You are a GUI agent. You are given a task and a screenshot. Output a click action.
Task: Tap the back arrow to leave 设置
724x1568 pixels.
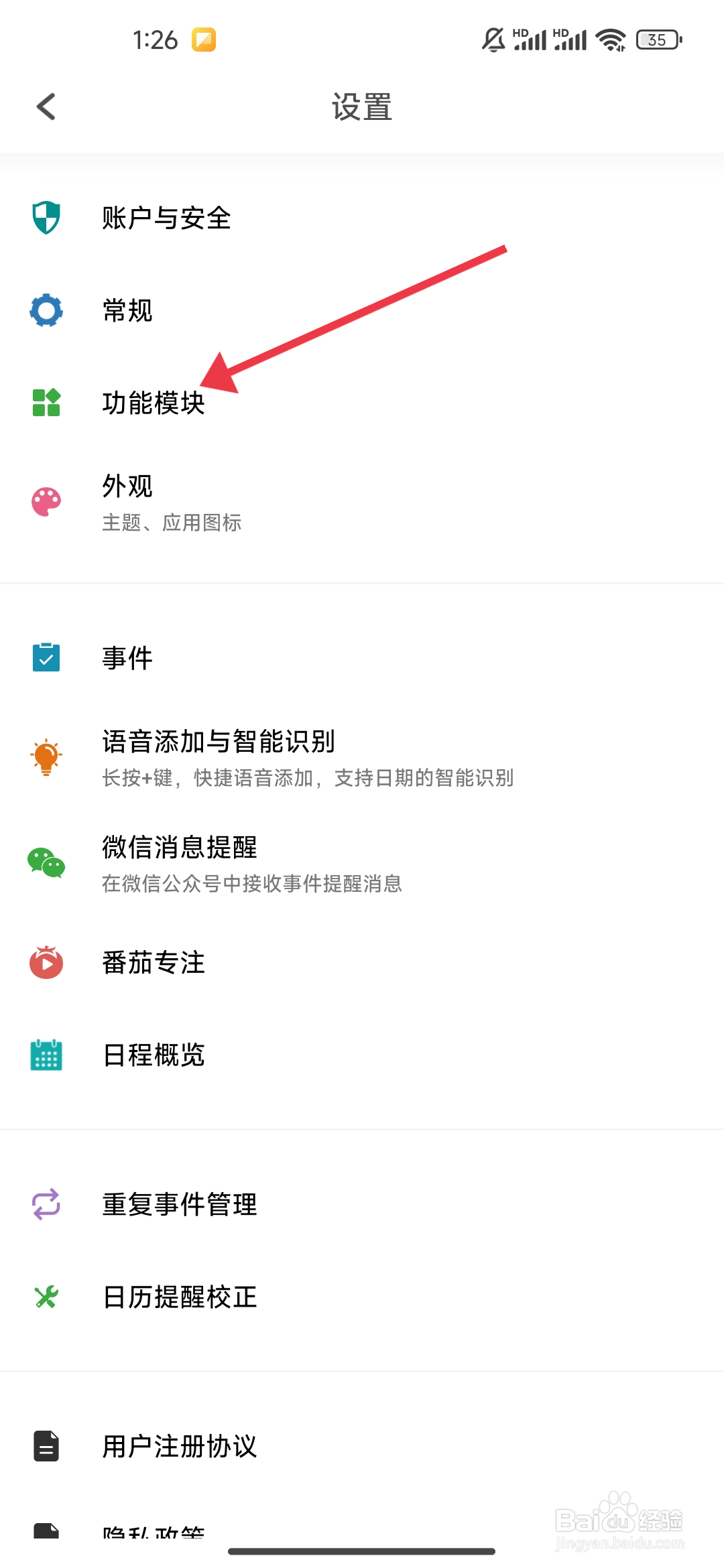coord(46,106)
